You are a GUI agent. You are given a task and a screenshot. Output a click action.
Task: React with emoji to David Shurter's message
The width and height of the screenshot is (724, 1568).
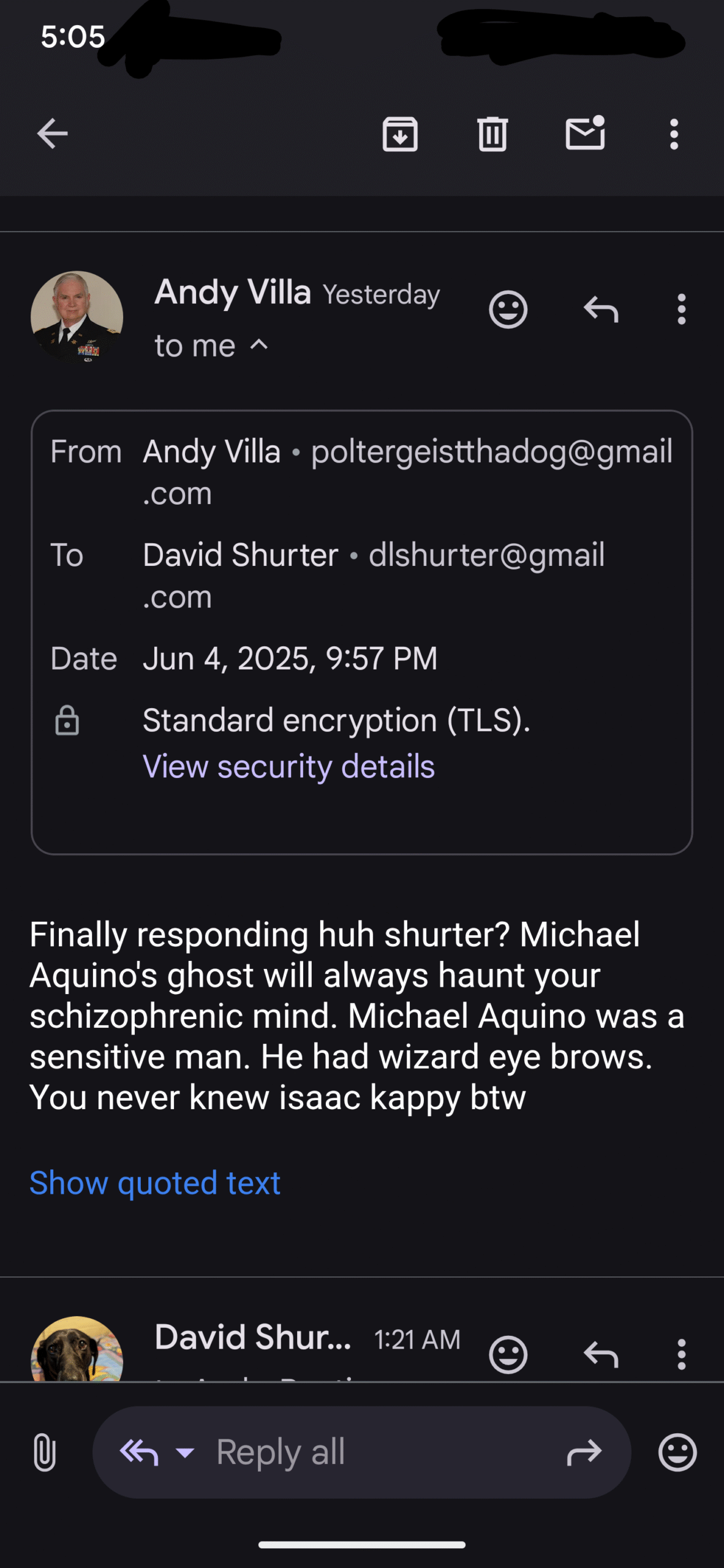[x=508, y=1355]
